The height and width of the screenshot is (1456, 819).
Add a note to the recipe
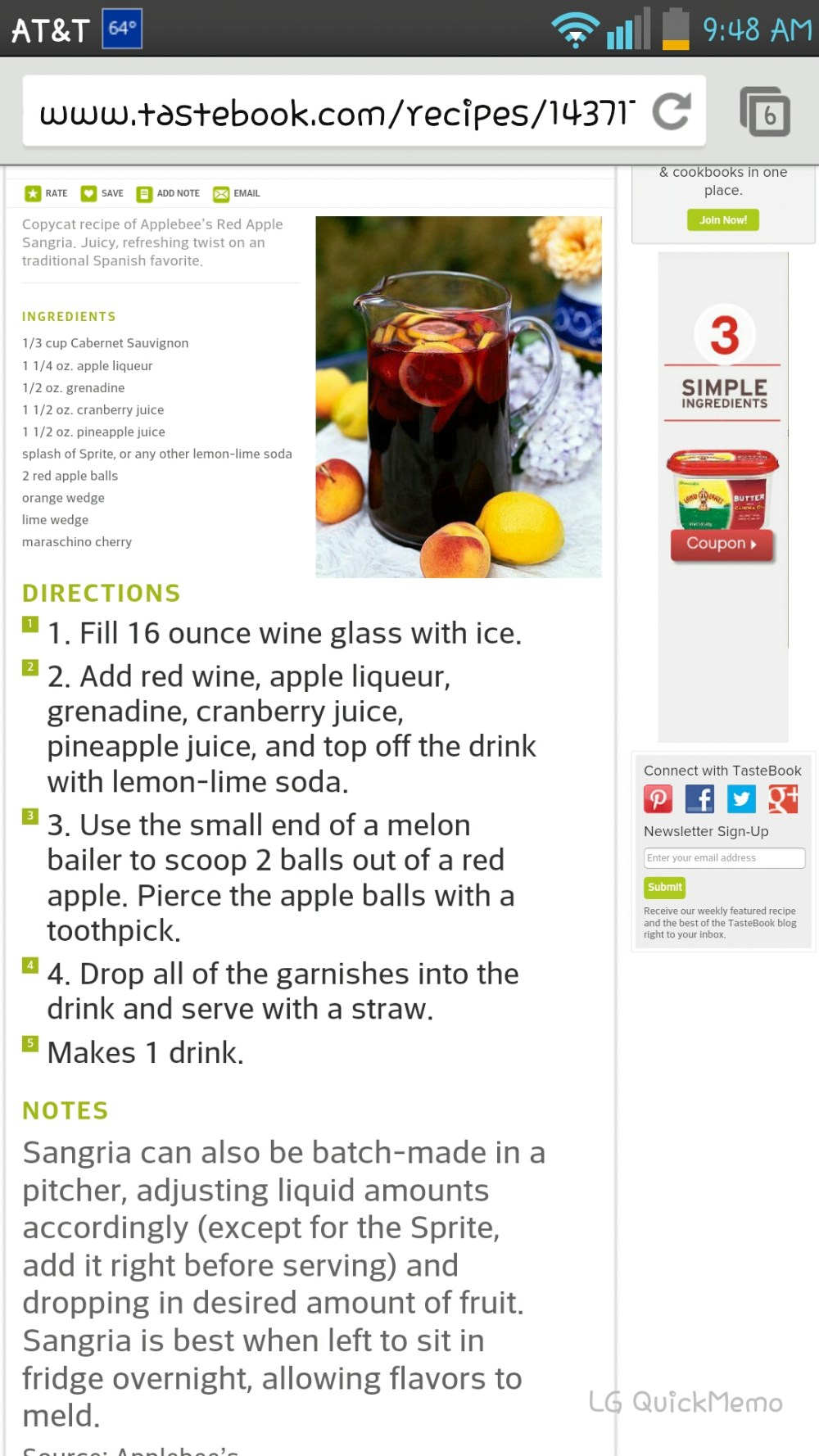(x=168, y=193)
